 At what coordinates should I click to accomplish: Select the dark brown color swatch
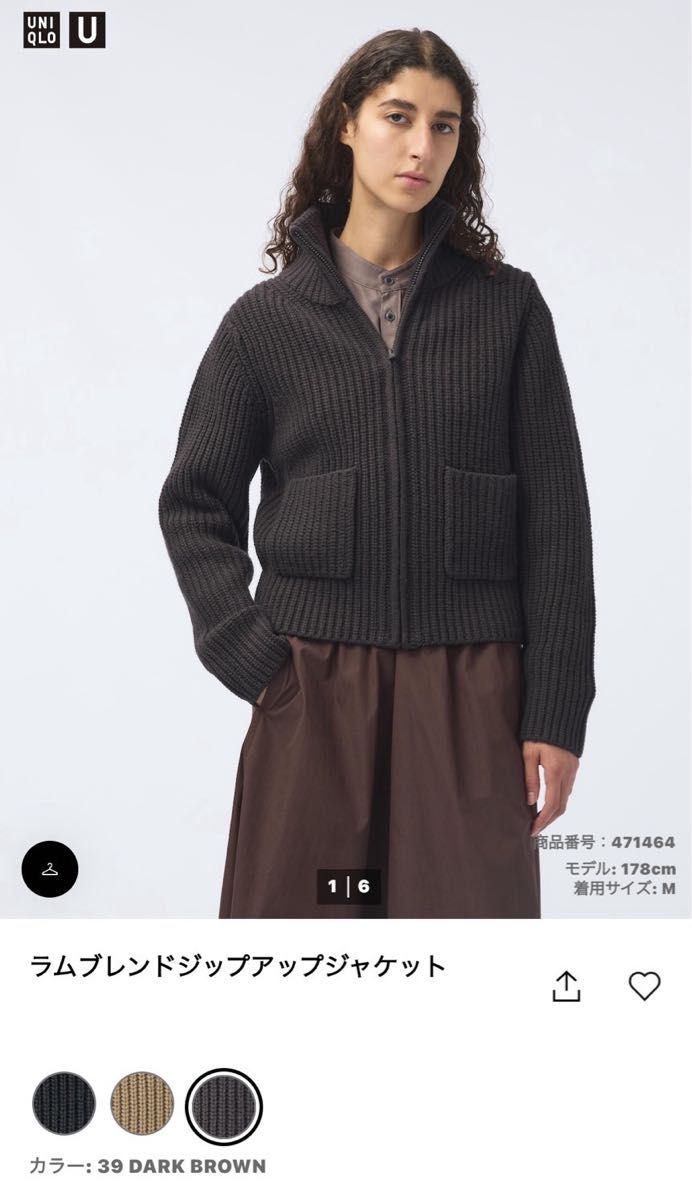224,1105
